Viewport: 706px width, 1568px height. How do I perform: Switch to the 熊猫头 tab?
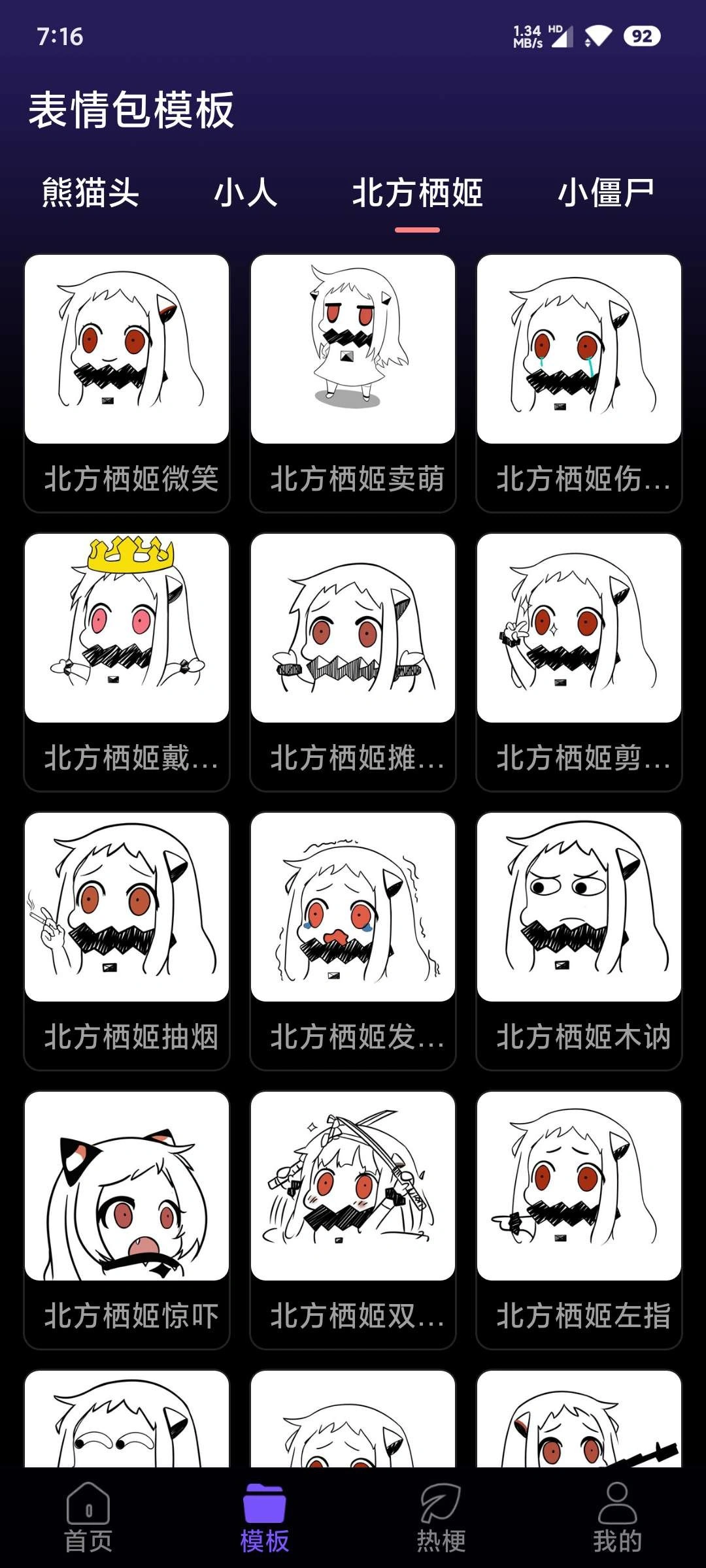pyautogui.click(x=90, y=193)
